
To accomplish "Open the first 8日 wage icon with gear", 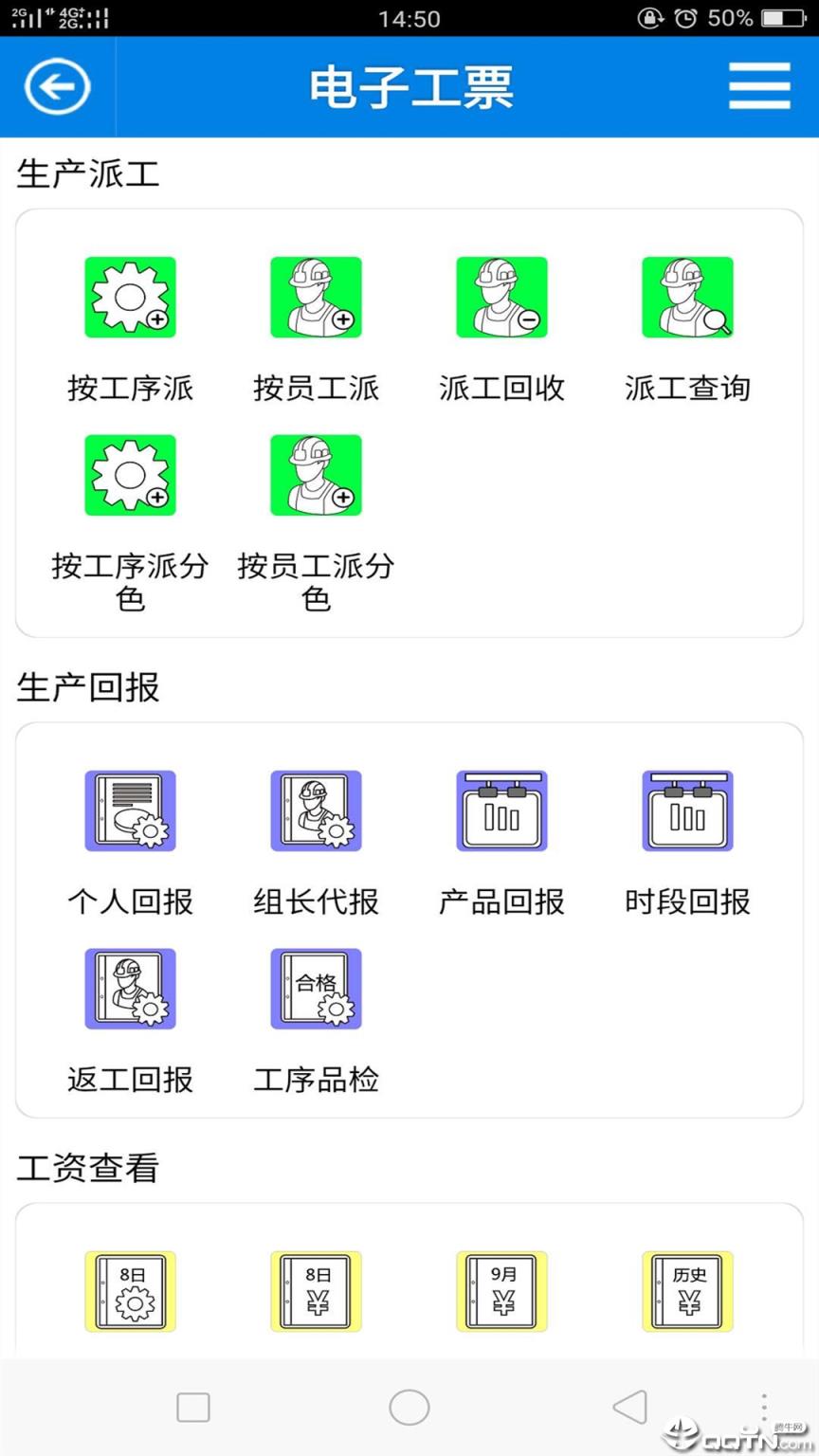I will [130, 1291].
